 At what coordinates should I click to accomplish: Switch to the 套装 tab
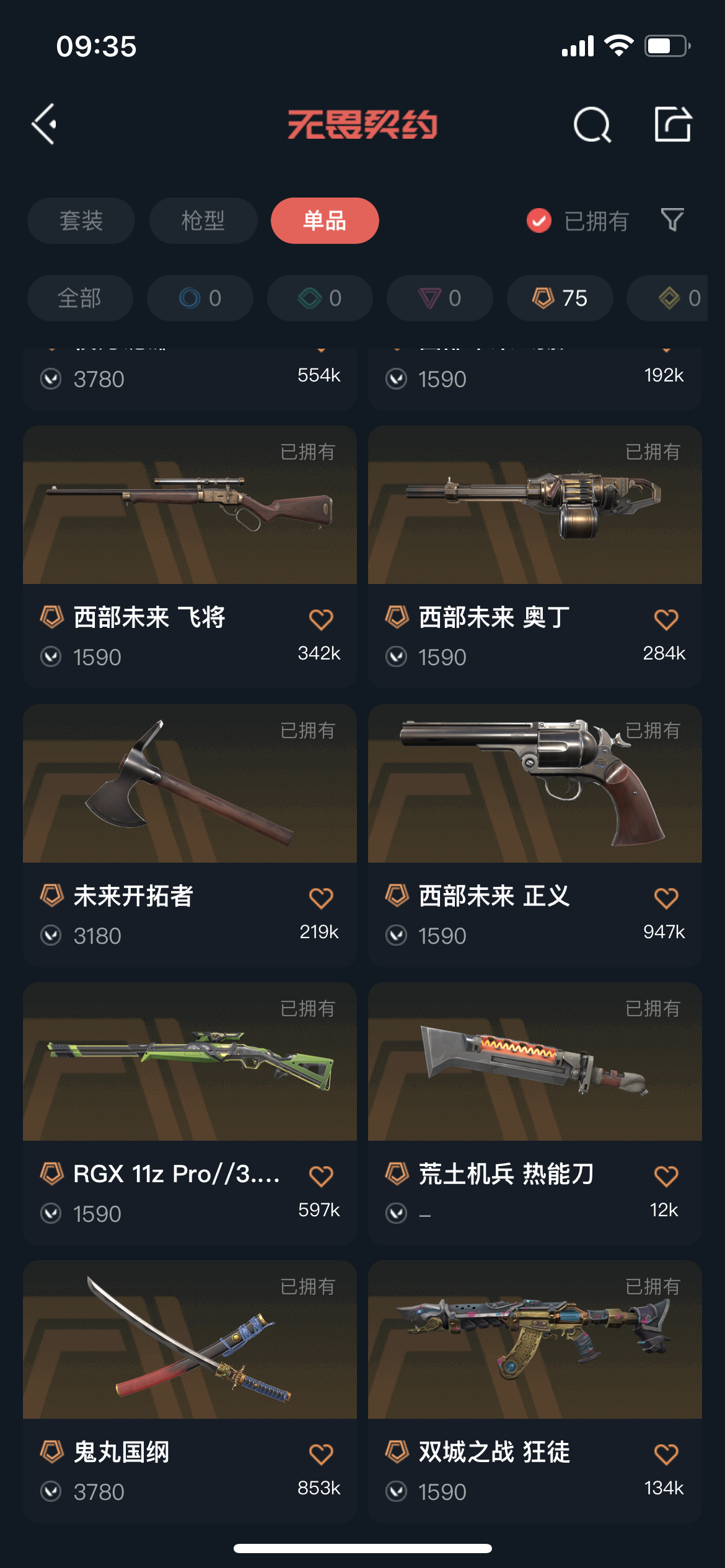point(81,220)
